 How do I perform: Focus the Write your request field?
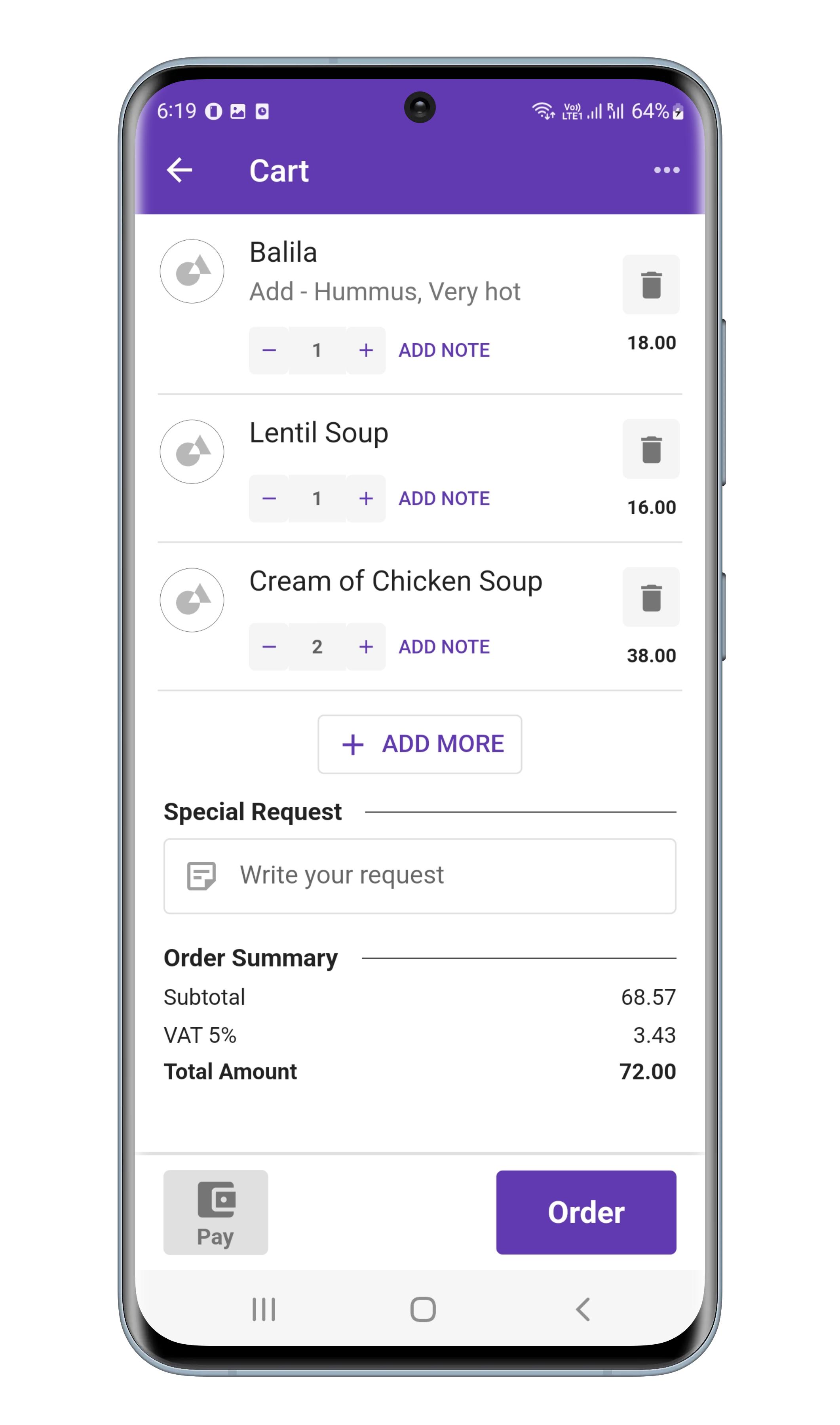coord(420,876)
